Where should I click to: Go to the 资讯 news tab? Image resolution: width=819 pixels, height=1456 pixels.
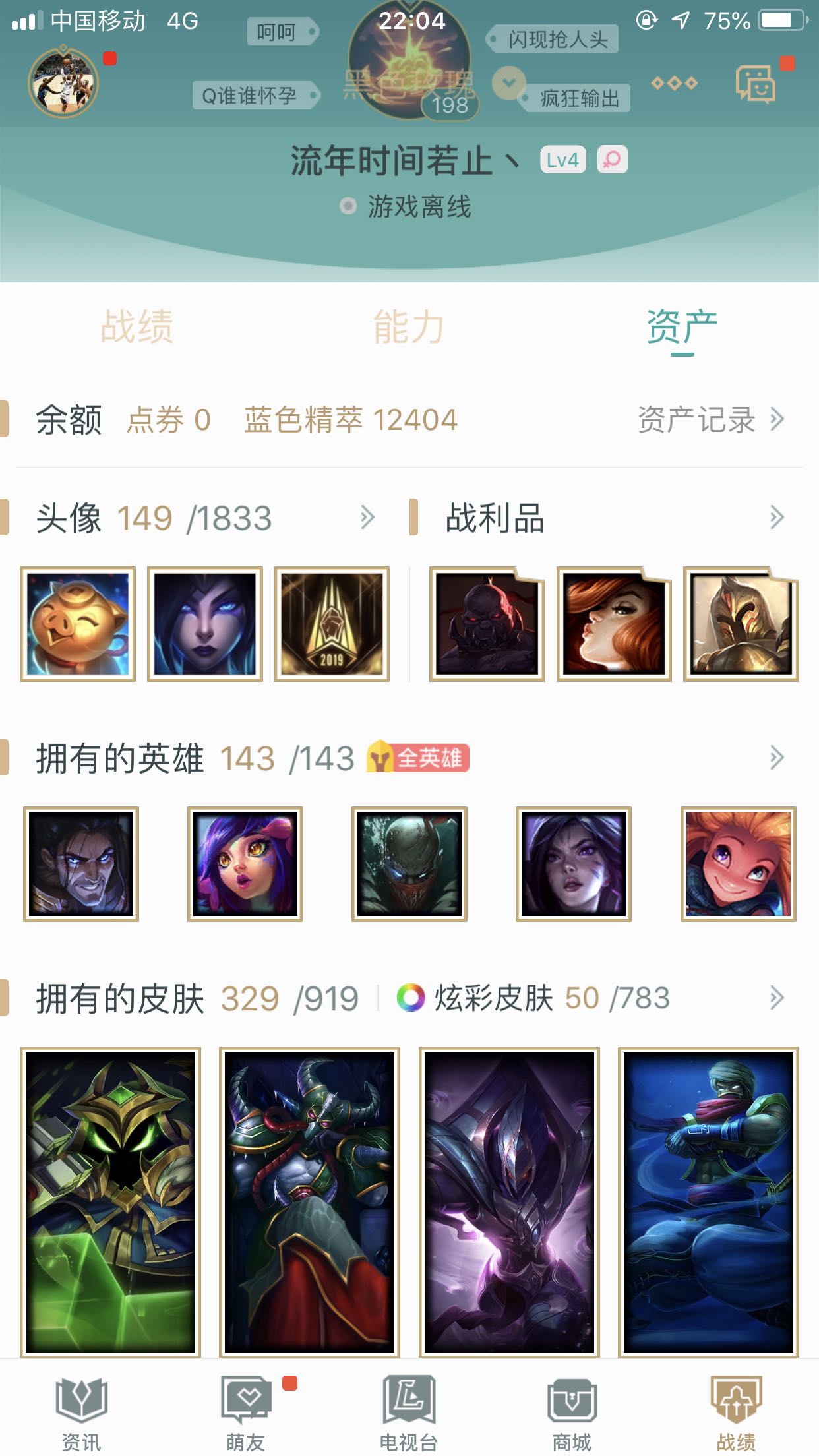[81, 1412]
